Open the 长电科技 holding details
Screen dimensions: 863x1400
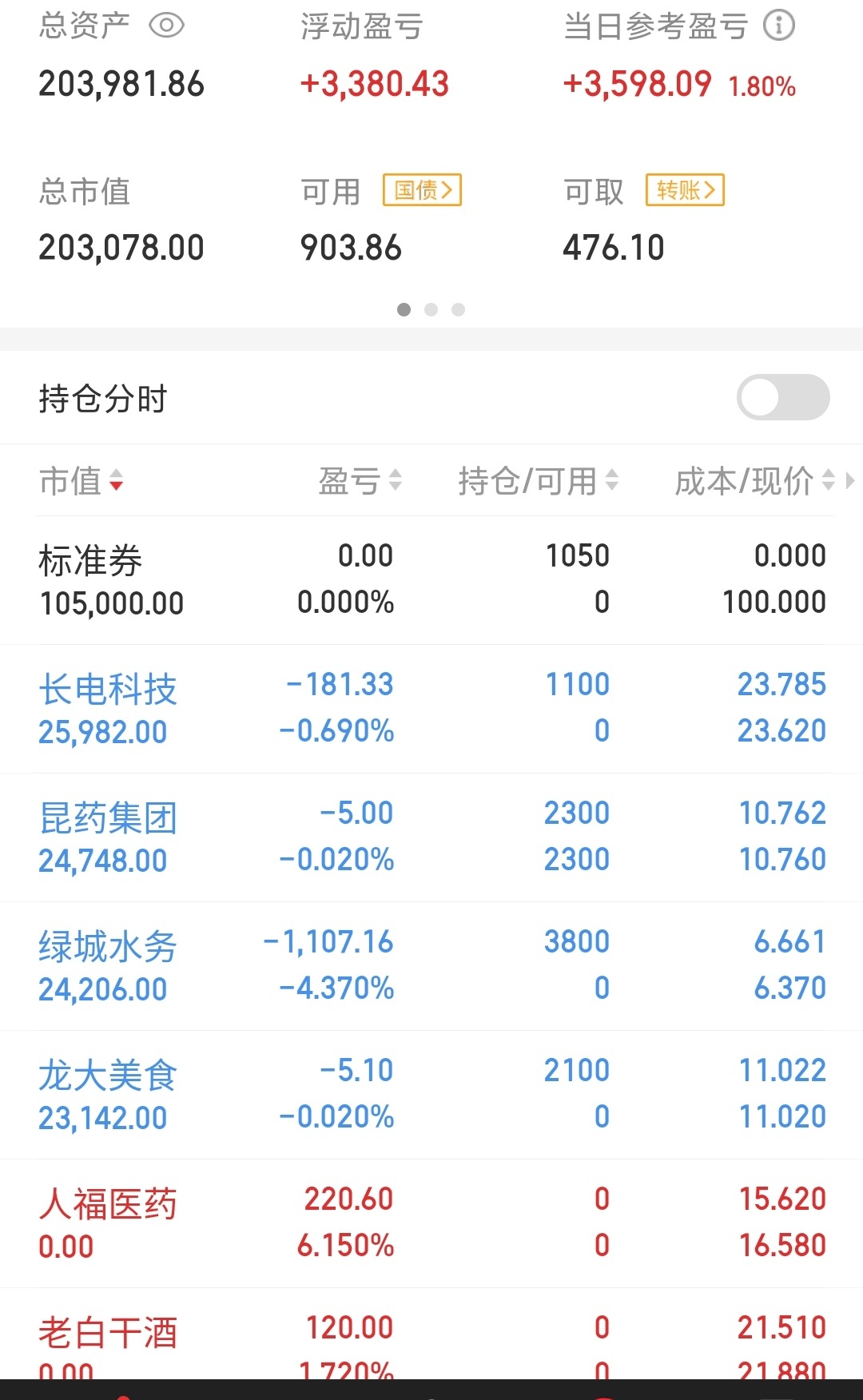click(x=431, y=709)
